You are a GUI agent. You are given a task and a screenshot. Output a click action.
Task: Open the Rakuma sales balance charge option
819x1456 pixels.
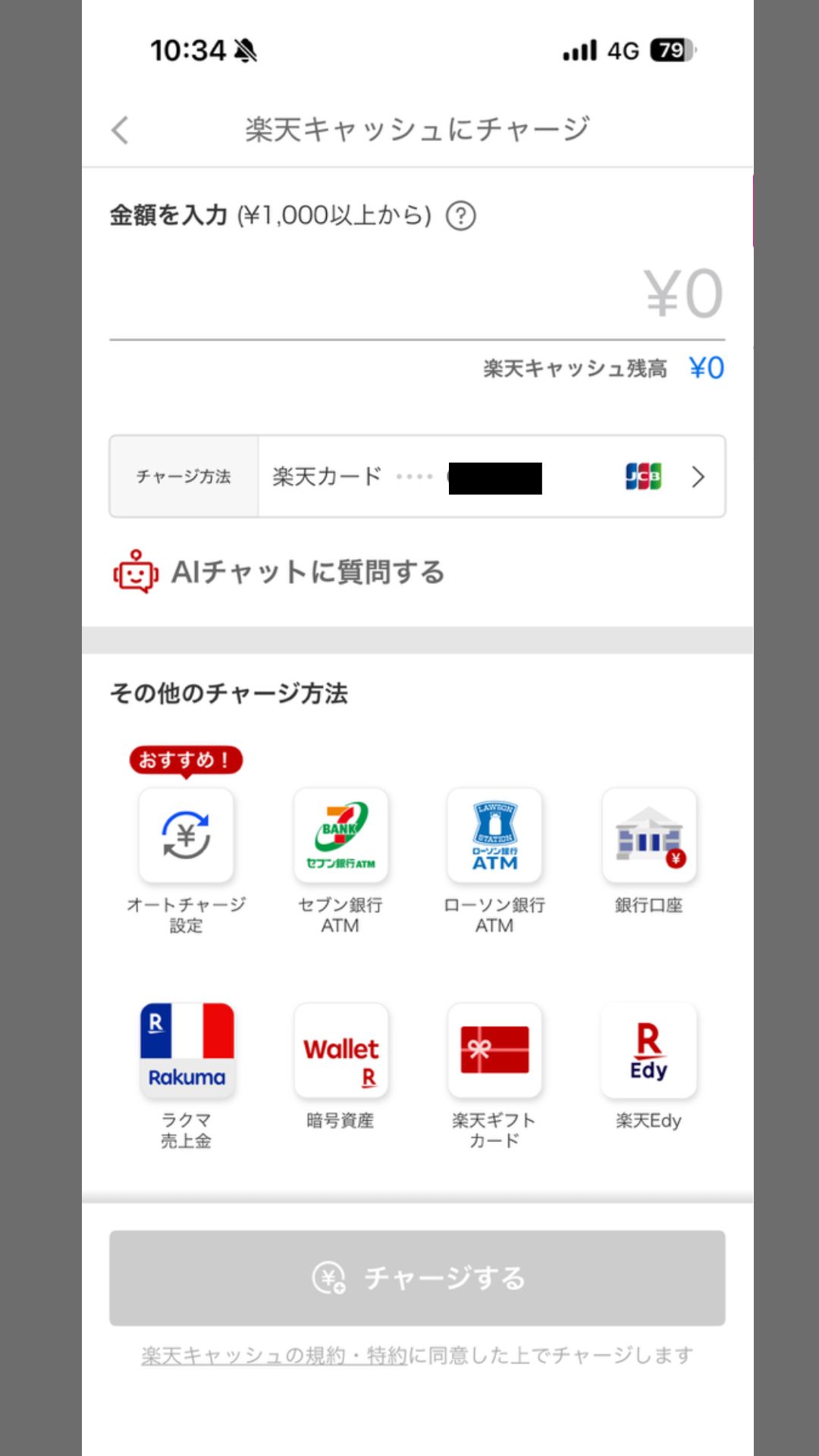(187, 1050)
